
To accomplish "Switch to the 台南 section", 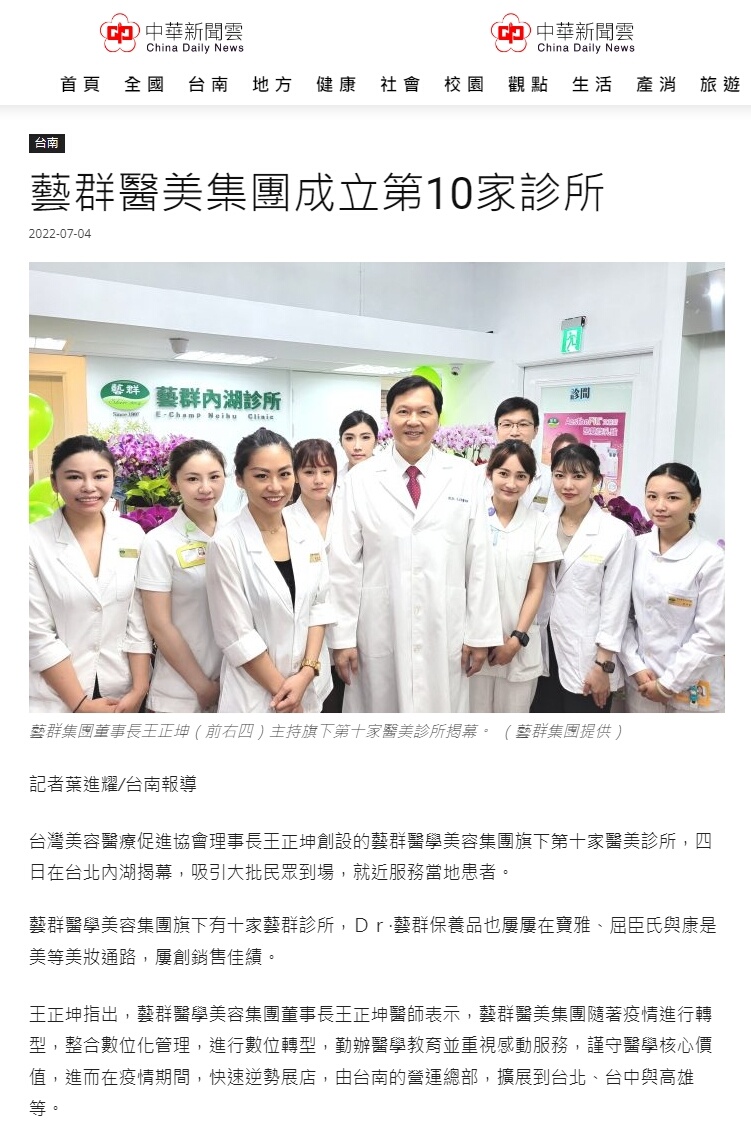I will tap(208, 85).
